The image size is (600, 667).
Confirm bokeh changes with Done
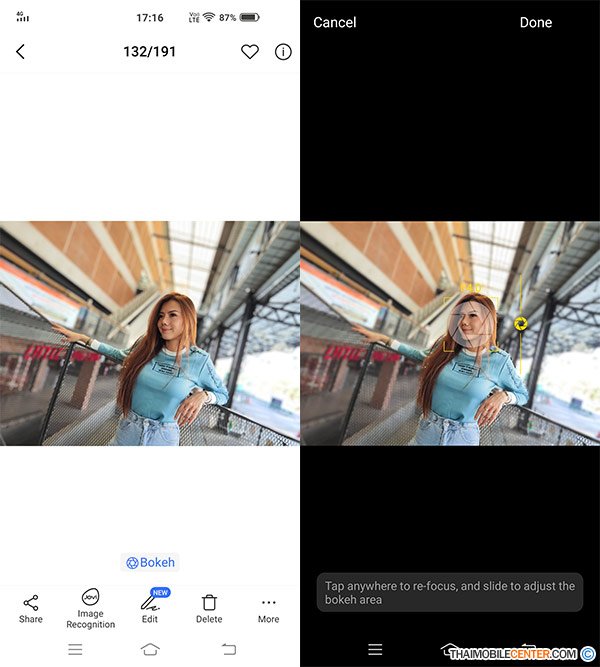click(x=535, y=22)
